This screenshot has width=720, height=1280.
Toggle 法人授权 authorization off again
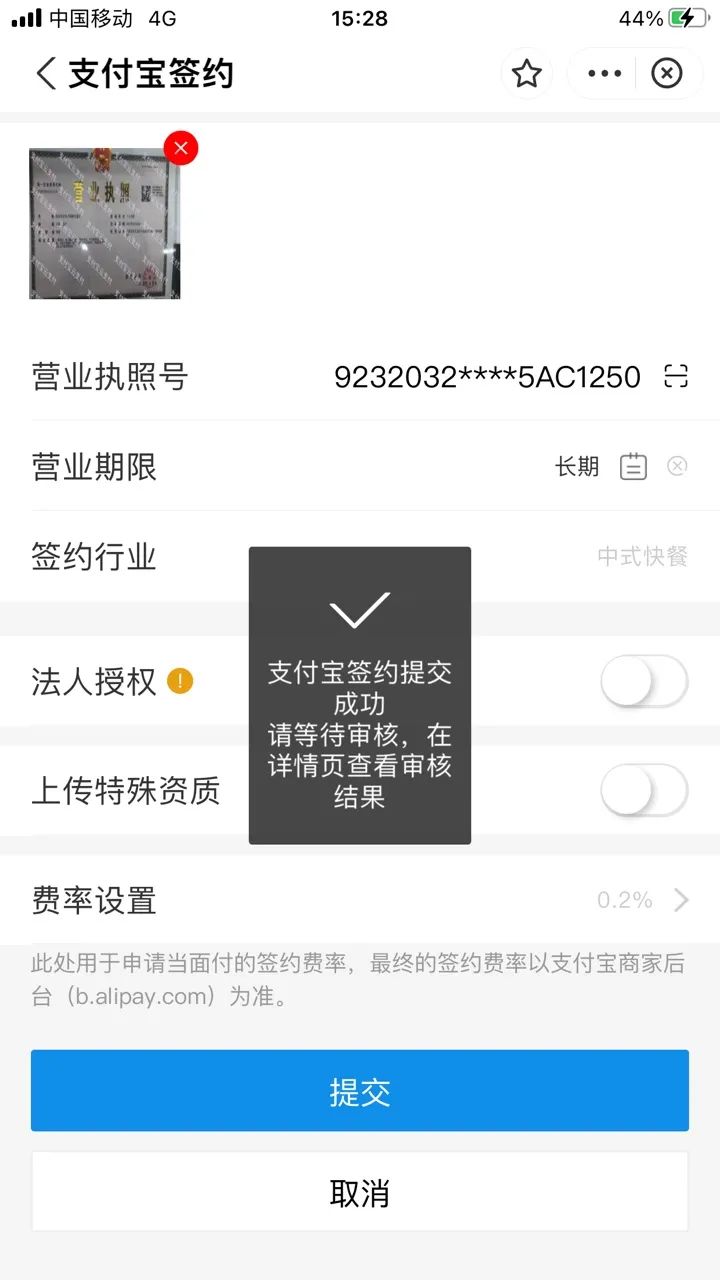pos(643,681)
